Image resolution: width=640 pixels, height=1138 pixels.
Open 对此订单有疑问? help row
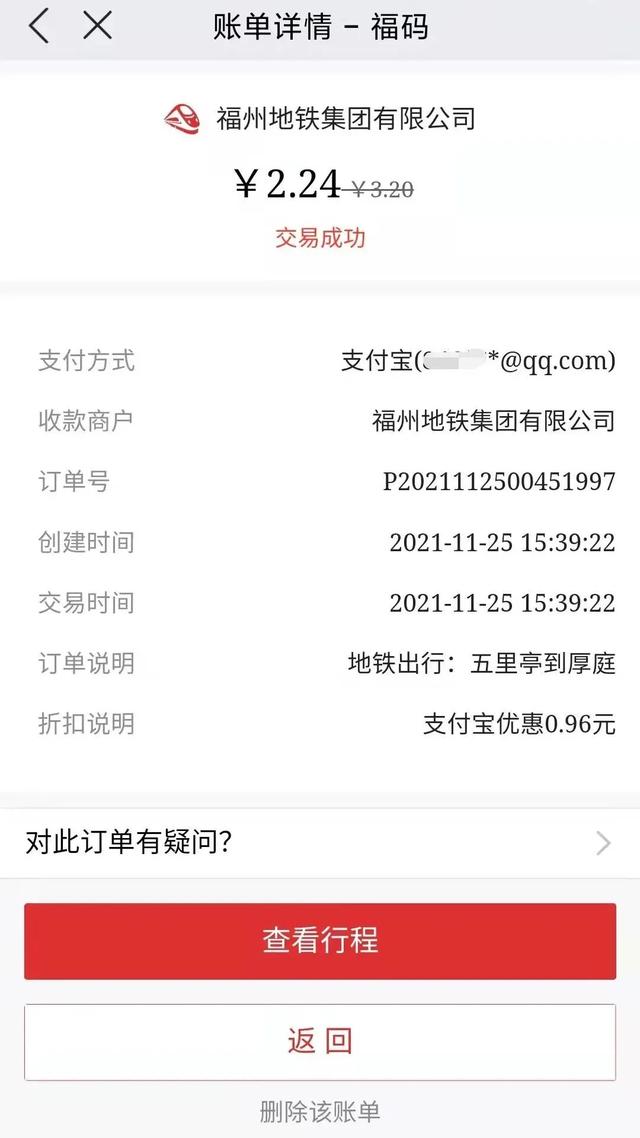point(320,843)
